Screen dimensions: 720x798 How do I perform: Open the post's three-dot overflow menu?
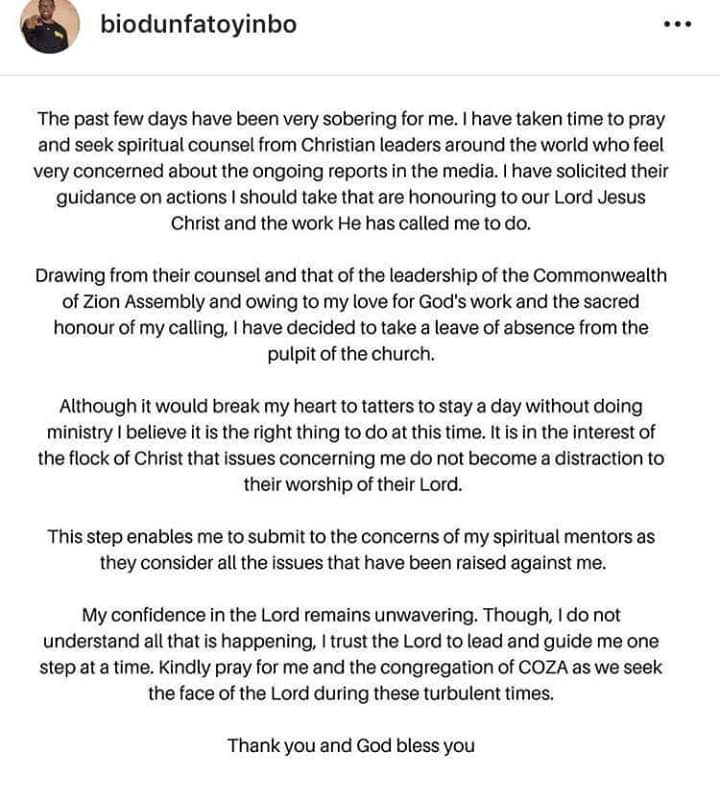point(677,26)
